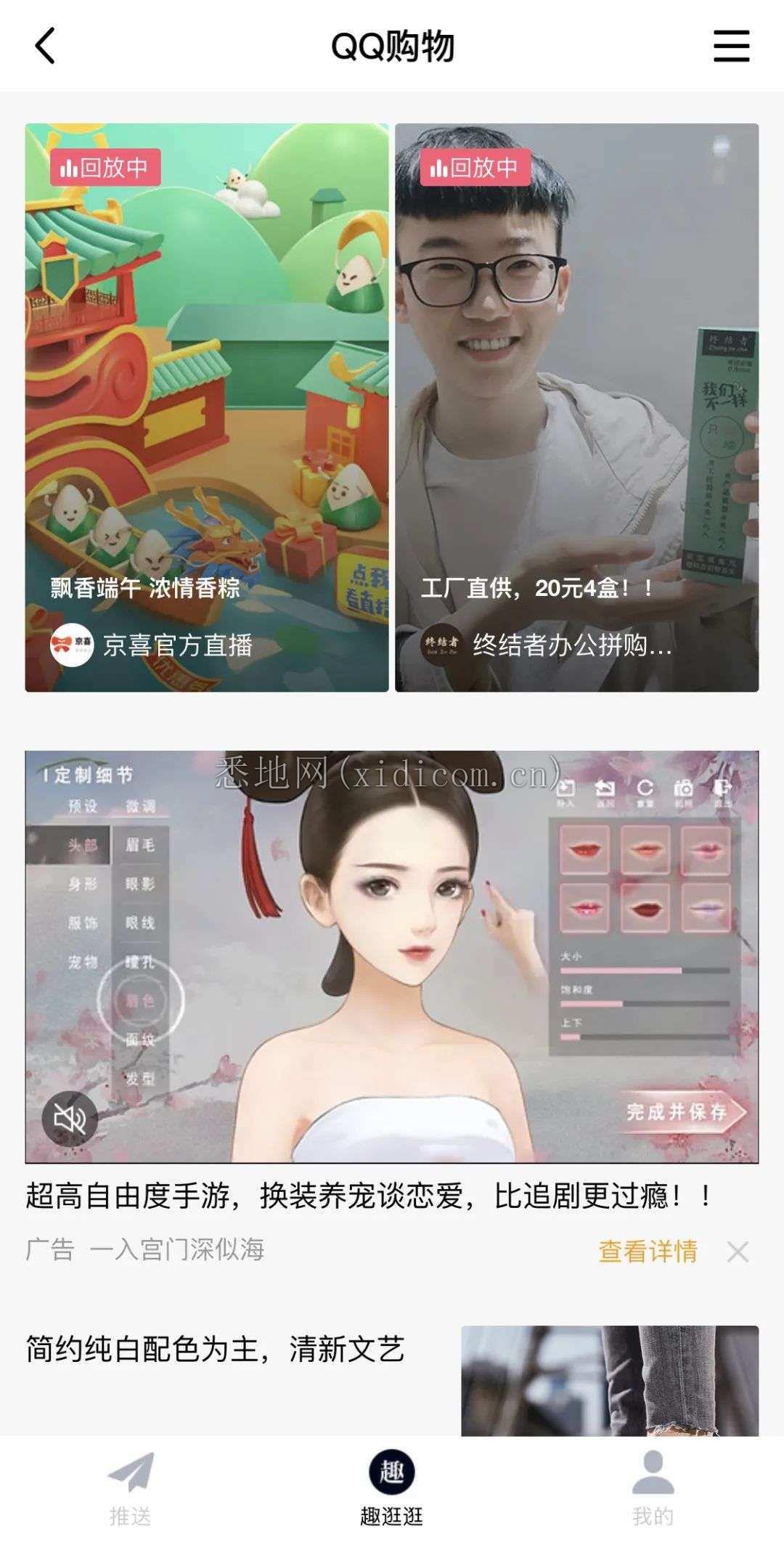Switch to the 推送 tab
The image size is (784, 1555).
[x=131, y=1488]
